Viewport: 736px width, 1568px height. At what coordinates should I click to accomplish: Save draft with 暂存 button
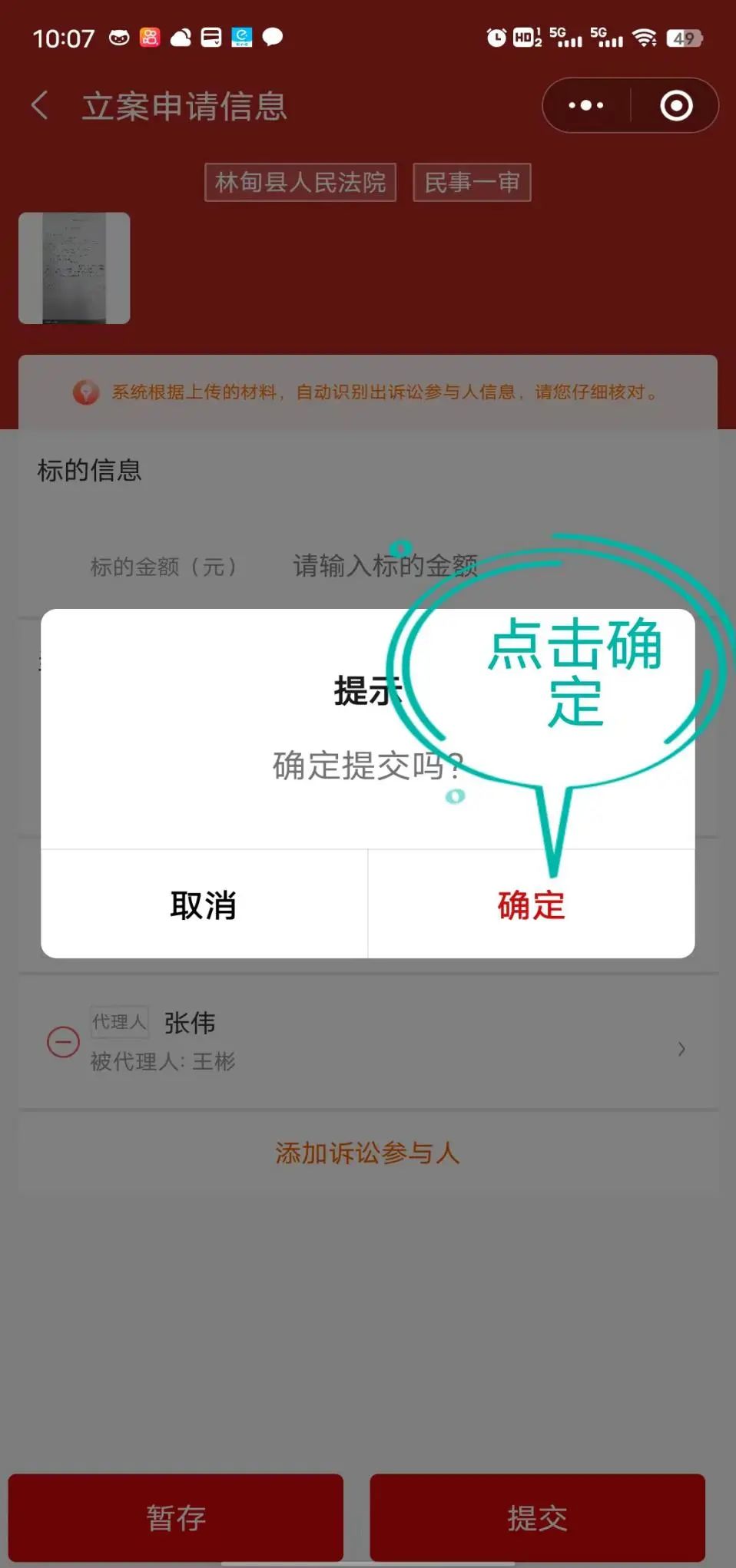(x=176, y=1517)
